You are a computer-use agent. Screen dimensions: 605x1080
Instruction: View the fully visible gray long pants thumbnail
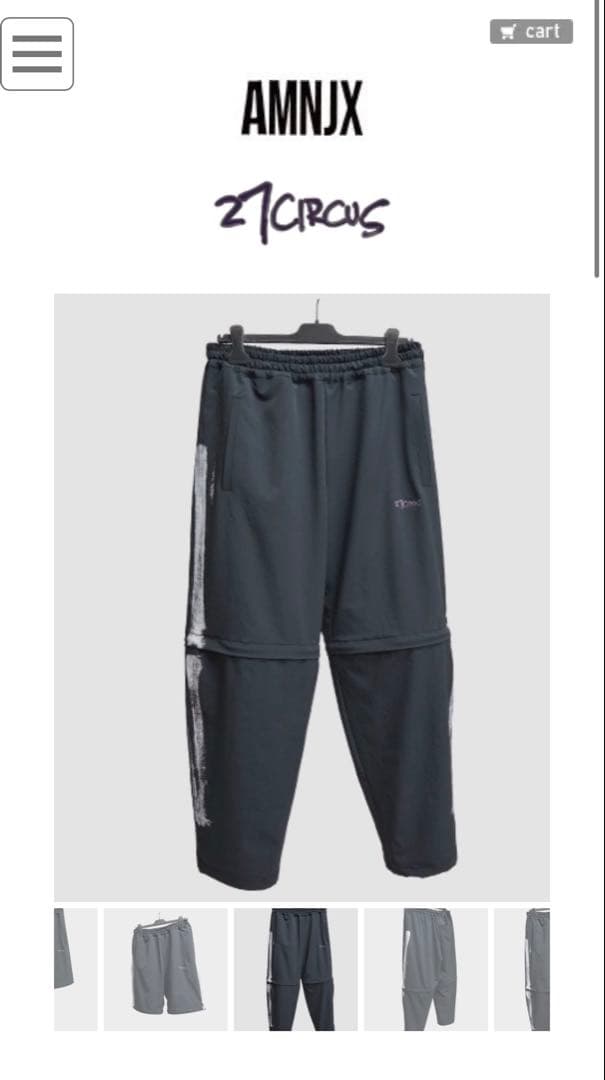[x=425, y=969]
